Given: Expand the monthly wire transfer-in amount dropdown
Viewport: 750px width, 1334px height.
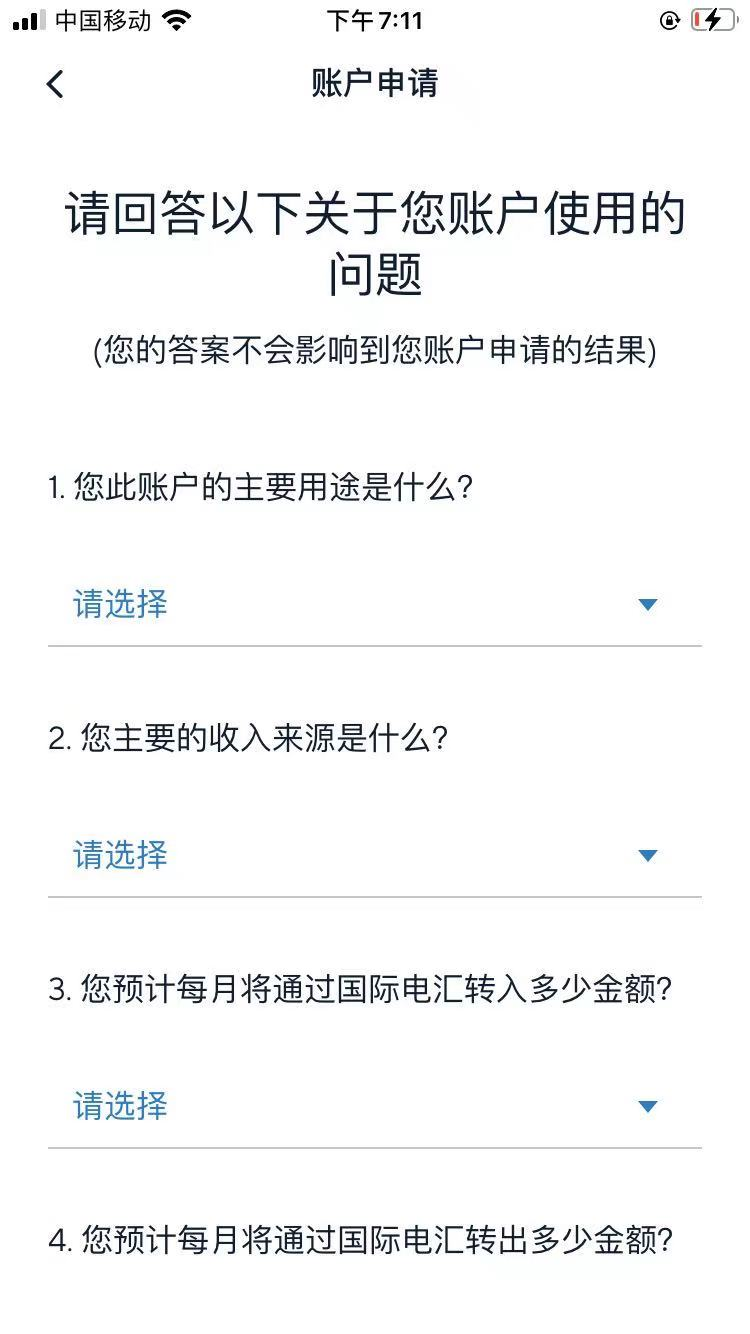Looking at the screenshot, I should 374,1106.
